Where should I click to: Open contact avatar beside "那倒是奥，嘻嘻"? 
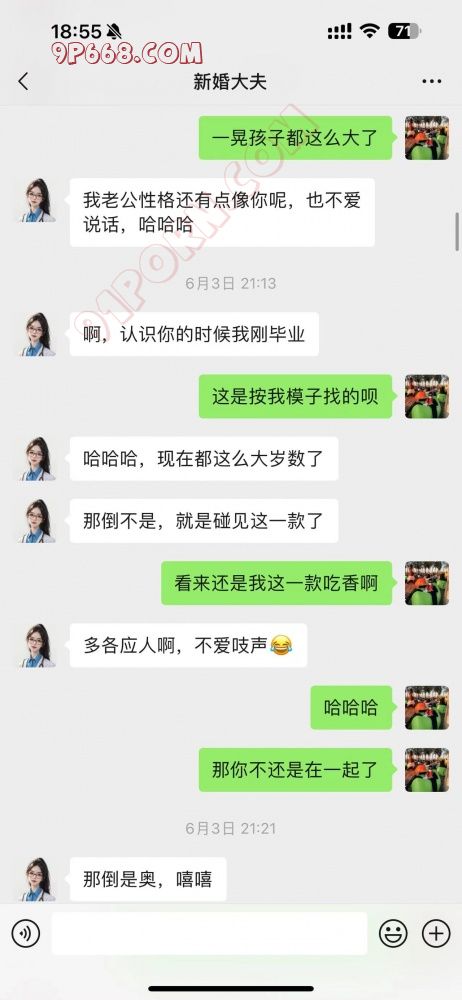point(38,879)
